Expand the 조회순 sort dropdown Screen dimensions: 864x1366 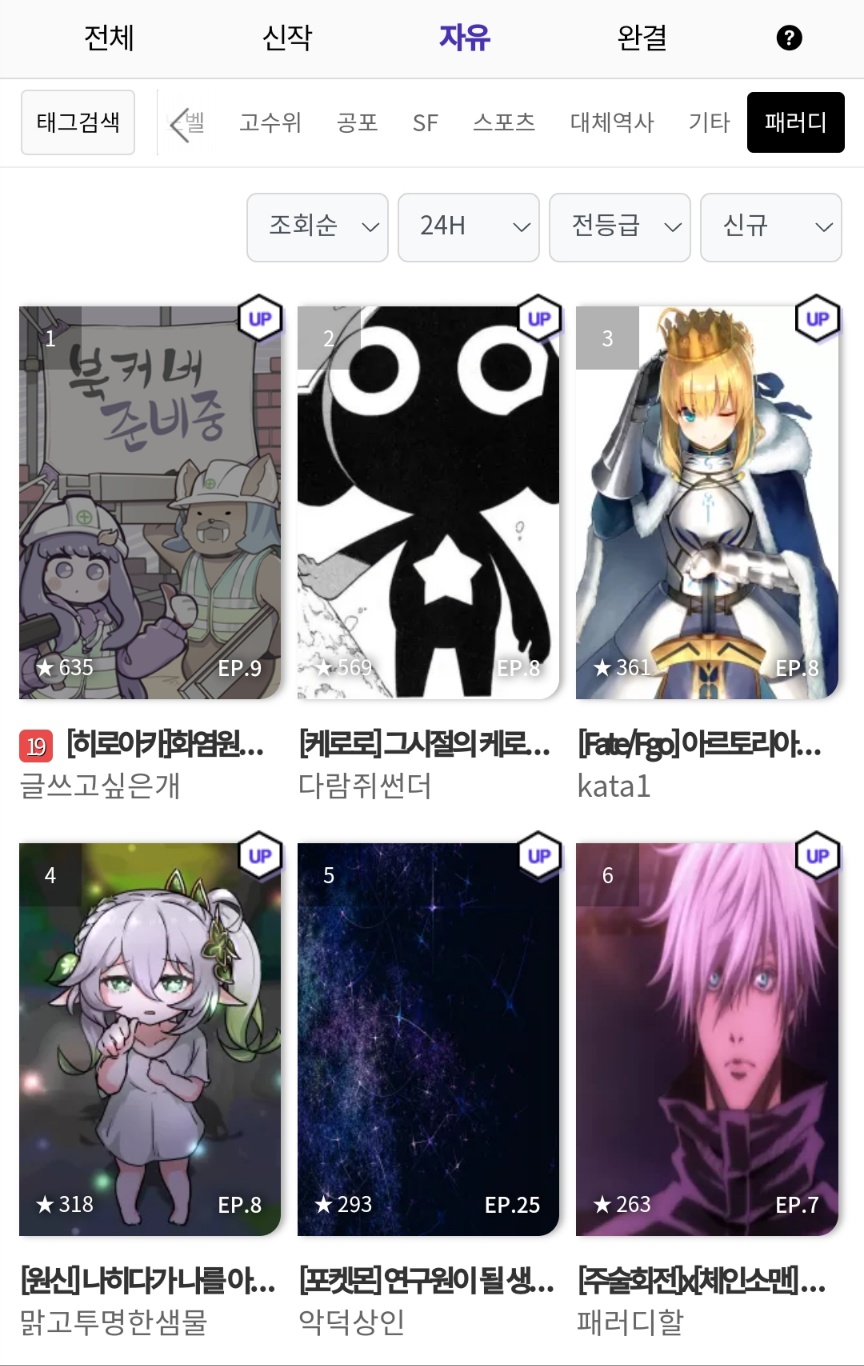coord(317,227)
